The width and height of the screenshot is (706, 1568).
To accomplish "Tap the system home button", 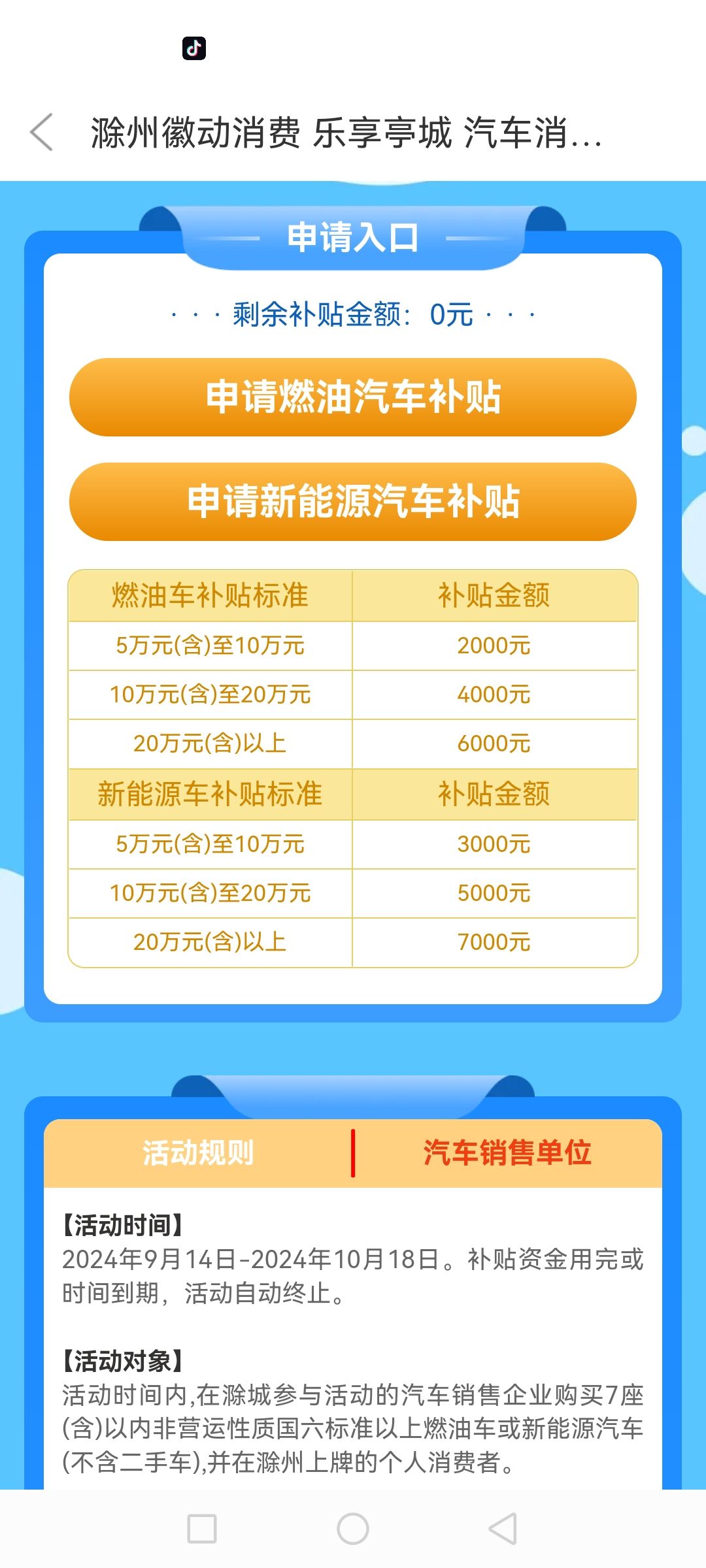I will (353, 1529).
